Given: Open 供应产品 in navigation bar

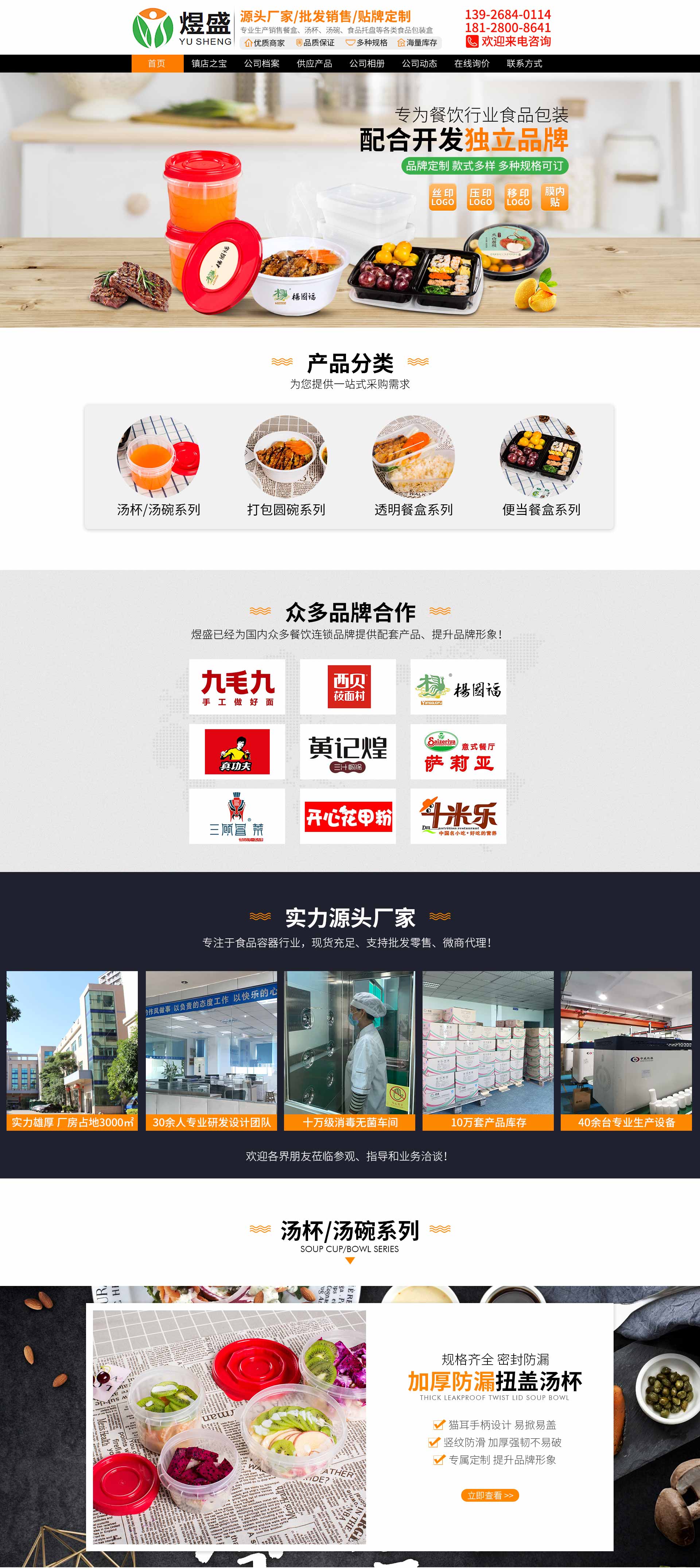Looking at the screenshot, I should click(314, 63).
